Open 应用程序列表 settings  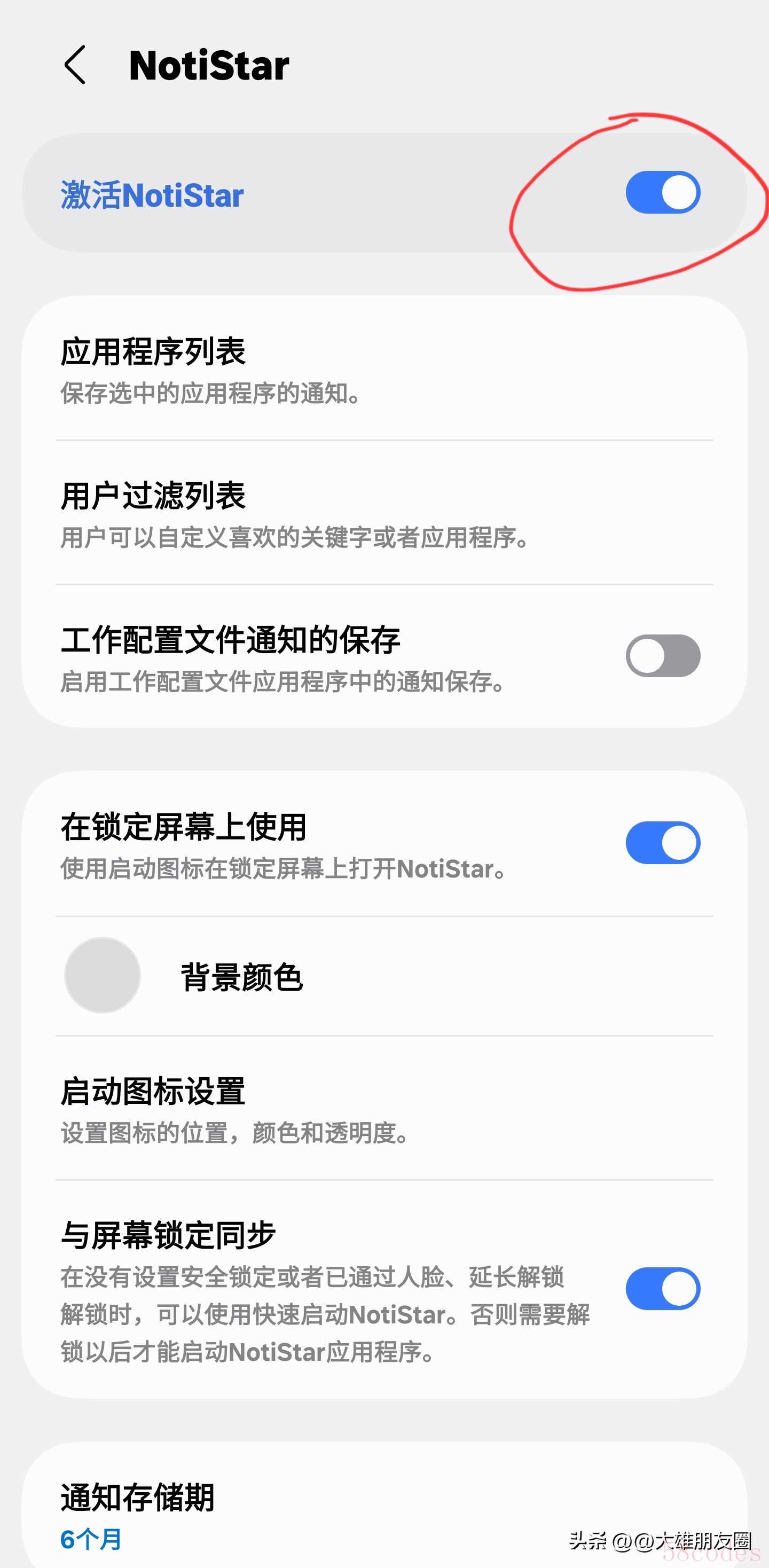383,370
